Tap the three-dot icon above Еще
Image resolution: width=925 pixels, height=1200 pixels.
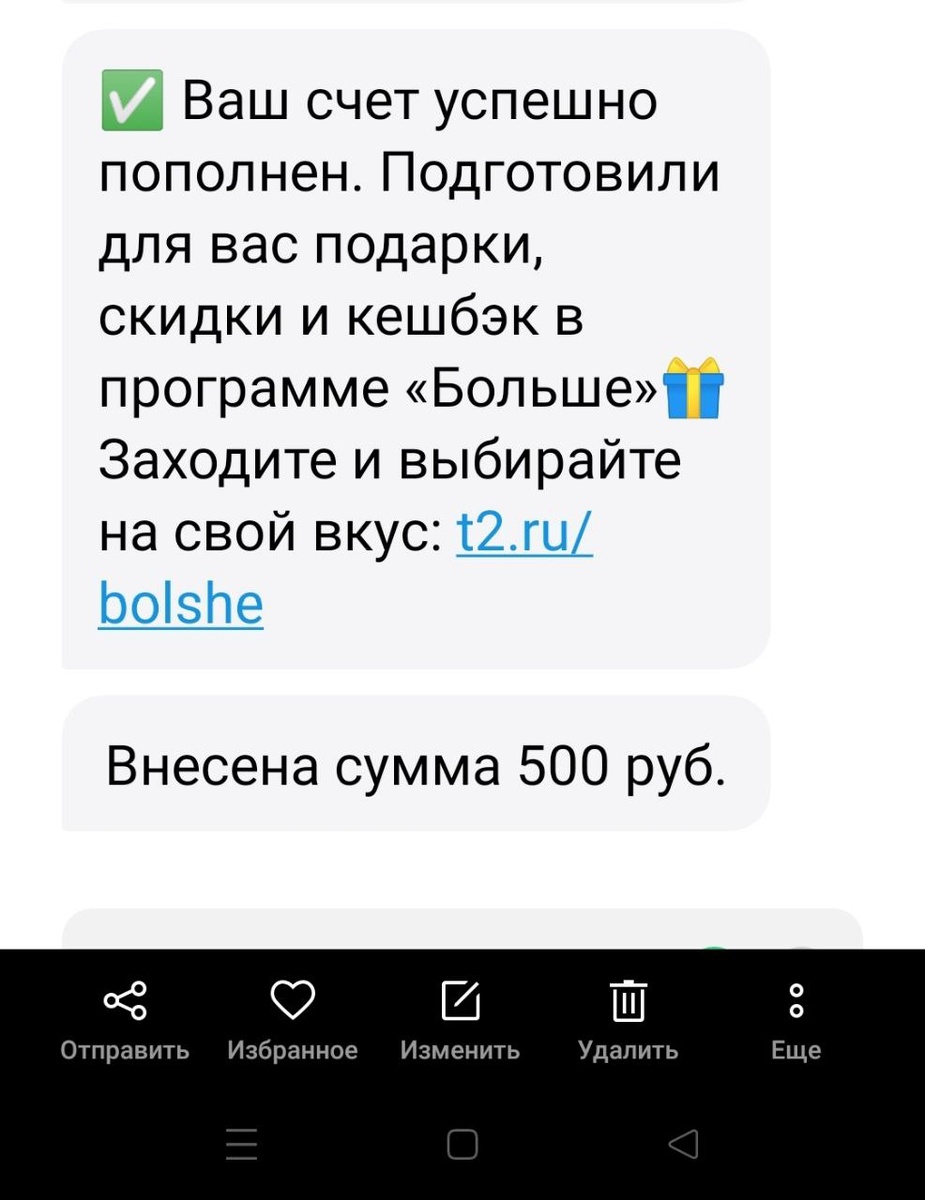click(795, 997)
